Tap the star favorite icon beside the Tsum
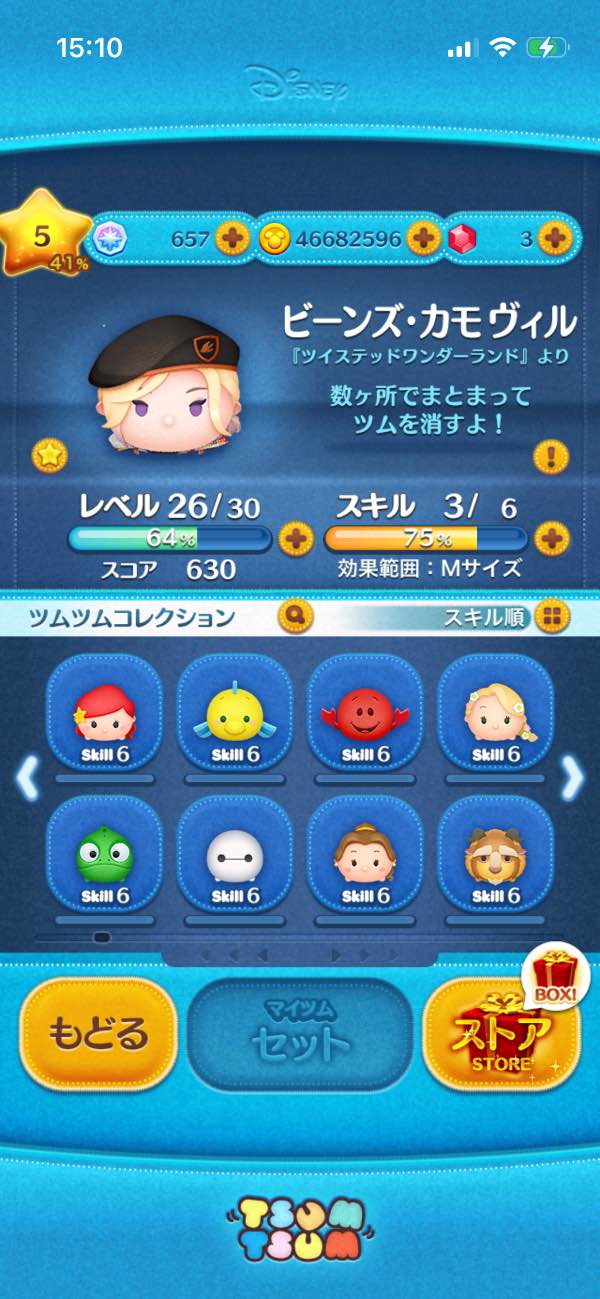The image size is (600, 1299). (x=49, y=455)
